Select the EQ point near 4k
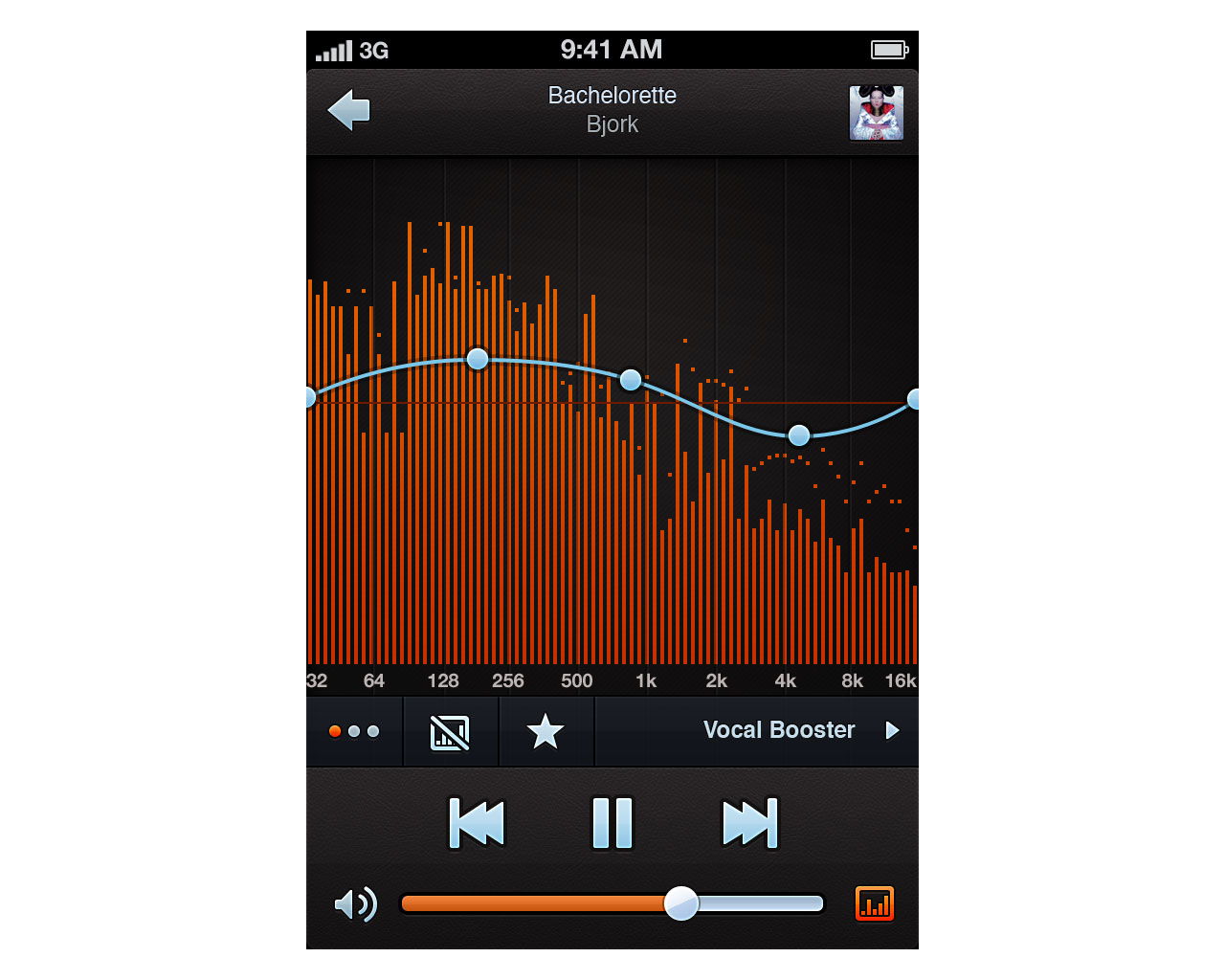The image size is (1225, 980). pyautogui.click(x=798, y=435)
